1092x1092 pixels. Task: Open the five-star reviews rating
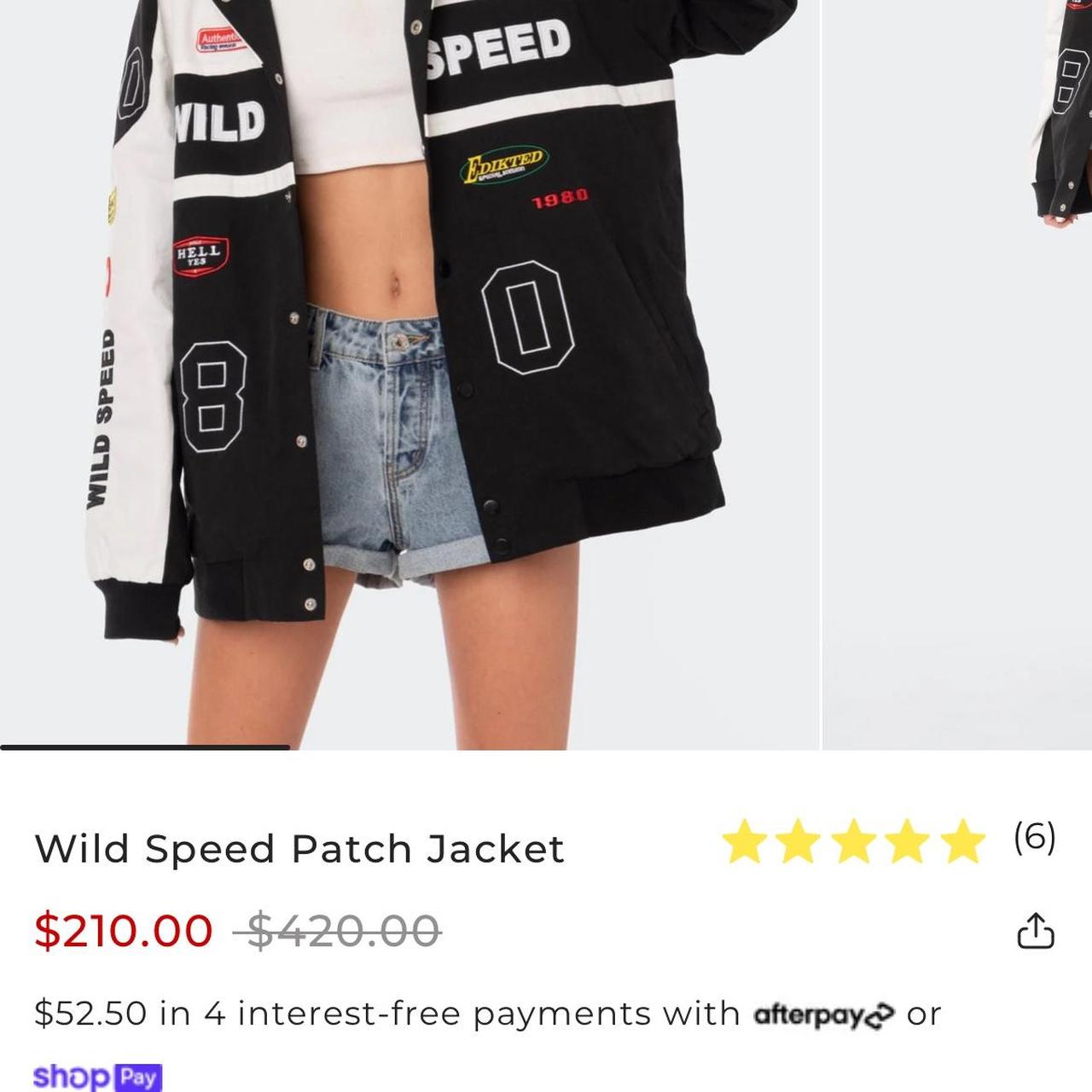853,841
